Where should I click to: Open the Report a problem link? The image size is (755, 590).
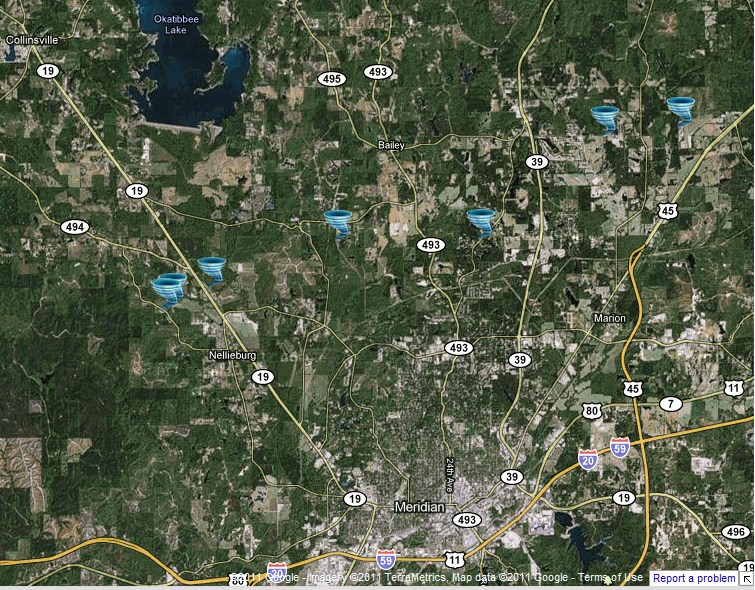coord(694,578)
